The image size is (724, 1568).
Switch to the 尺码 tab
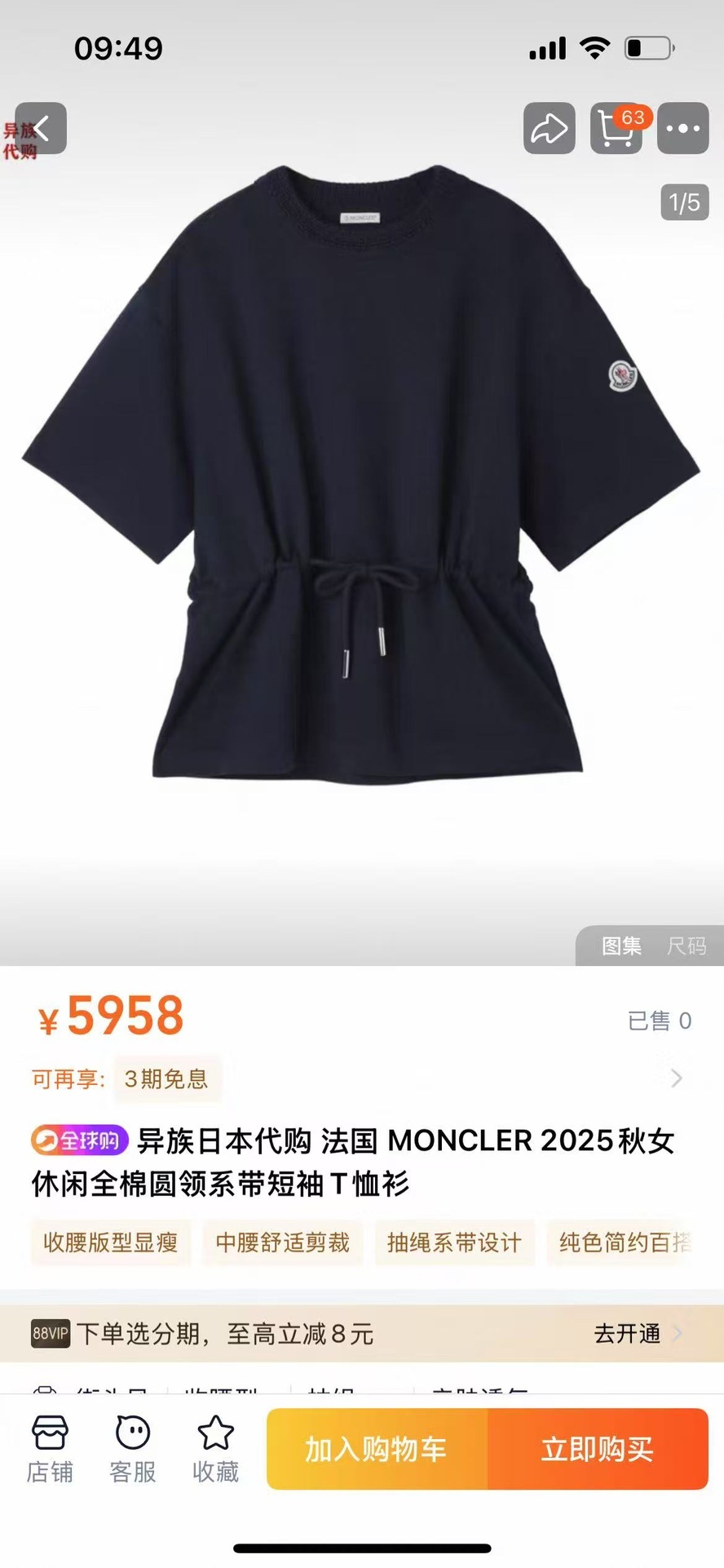(686, 946)
